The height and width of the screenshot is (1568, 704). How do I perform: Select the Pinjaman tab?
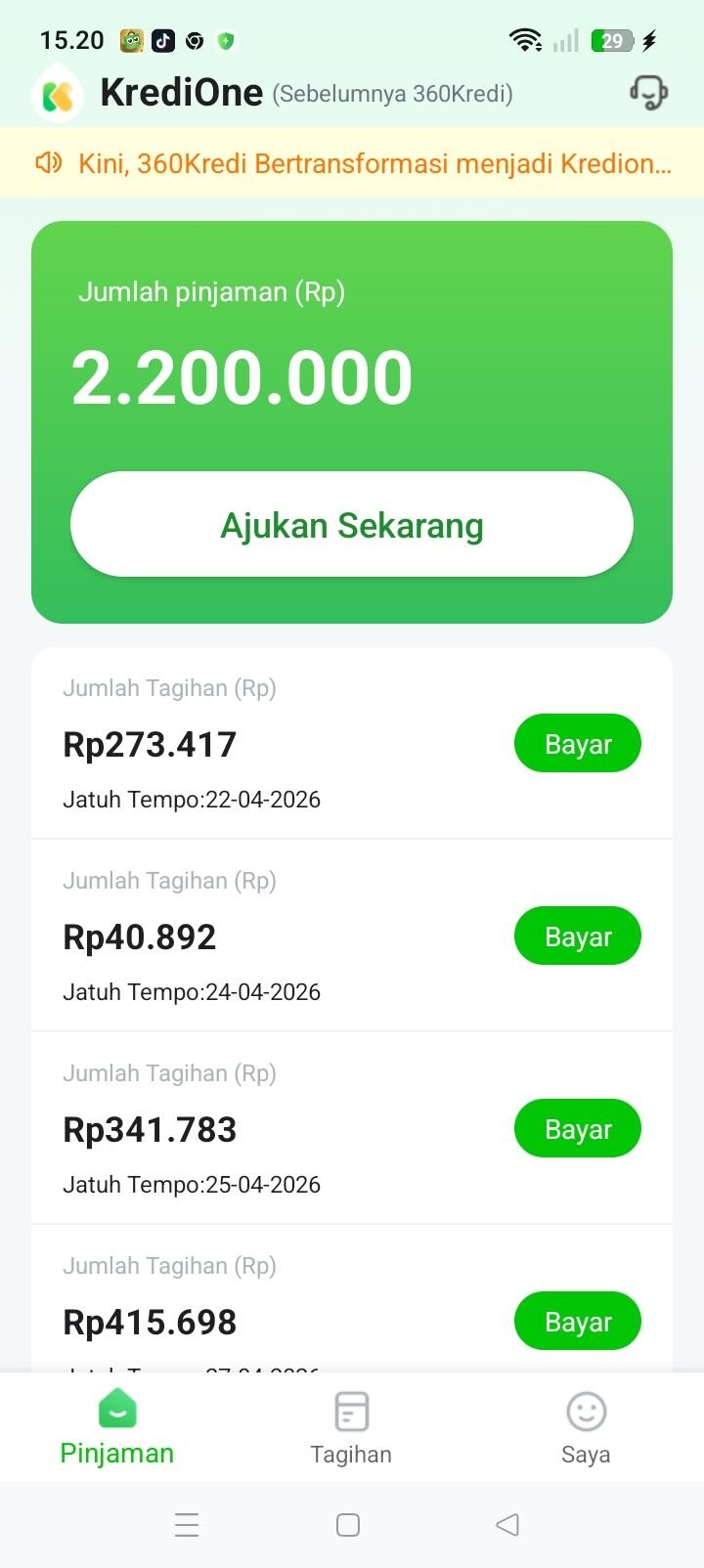[x=117, y=1427]
